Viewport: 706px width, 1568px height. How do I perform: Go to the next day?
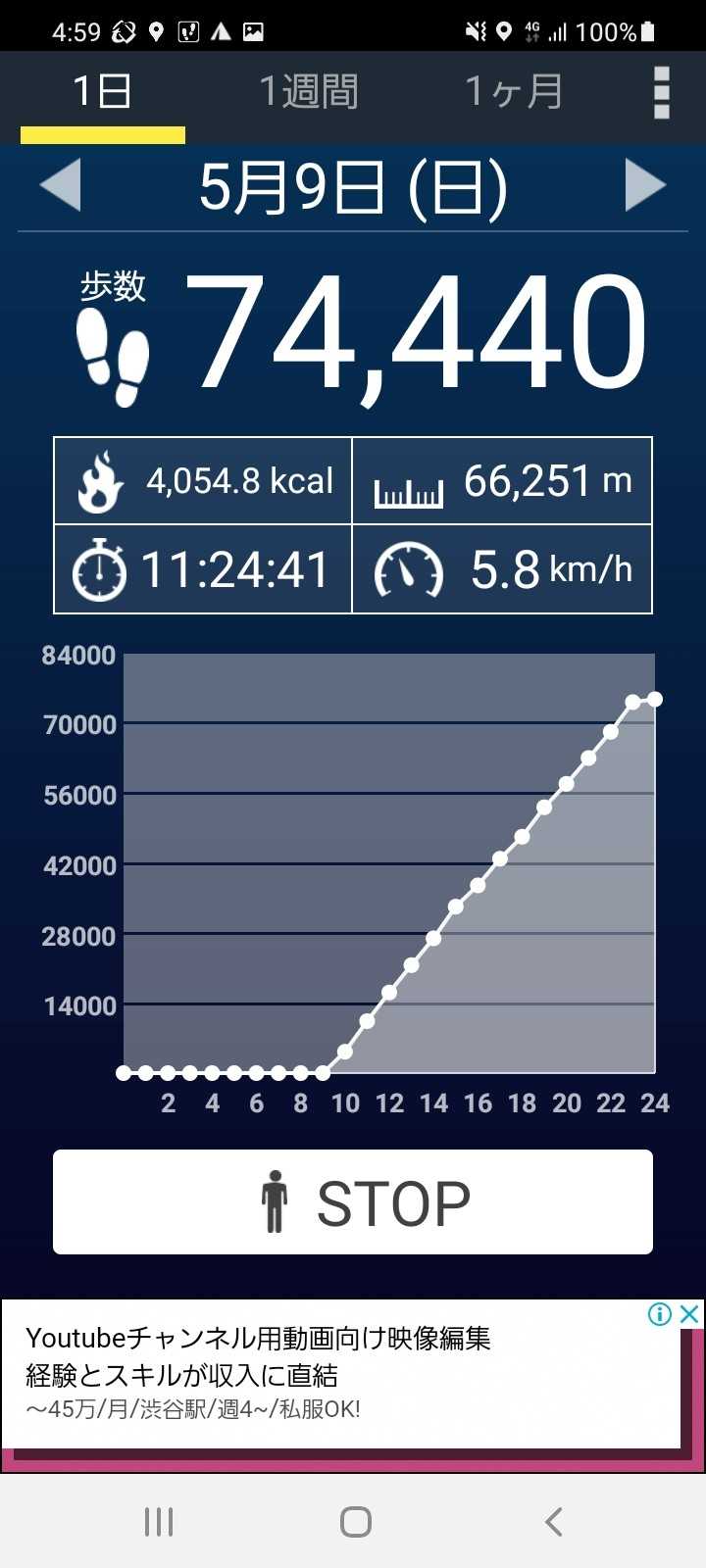(644, 186)
